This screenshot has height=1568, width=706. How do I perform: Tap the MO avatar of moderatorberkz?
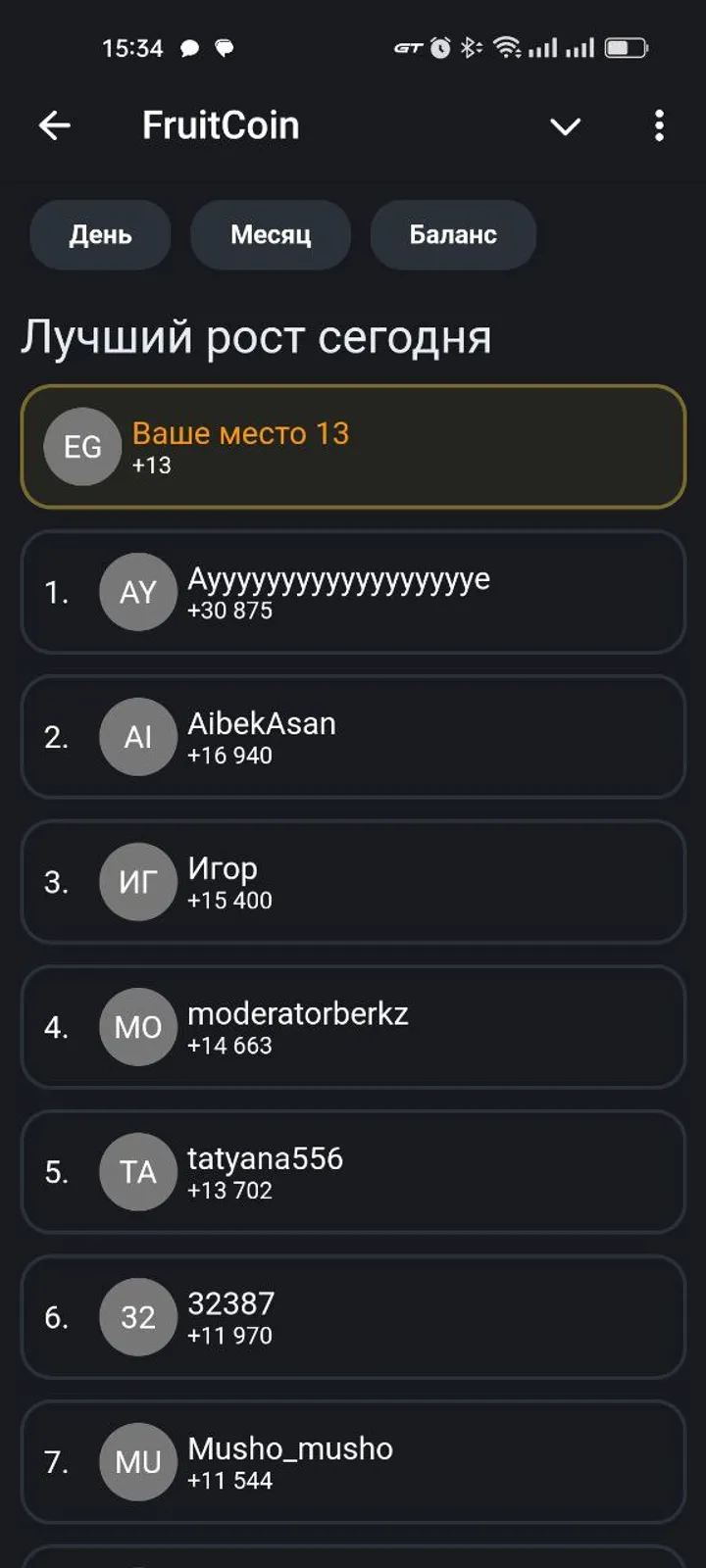pos(138,1027)
